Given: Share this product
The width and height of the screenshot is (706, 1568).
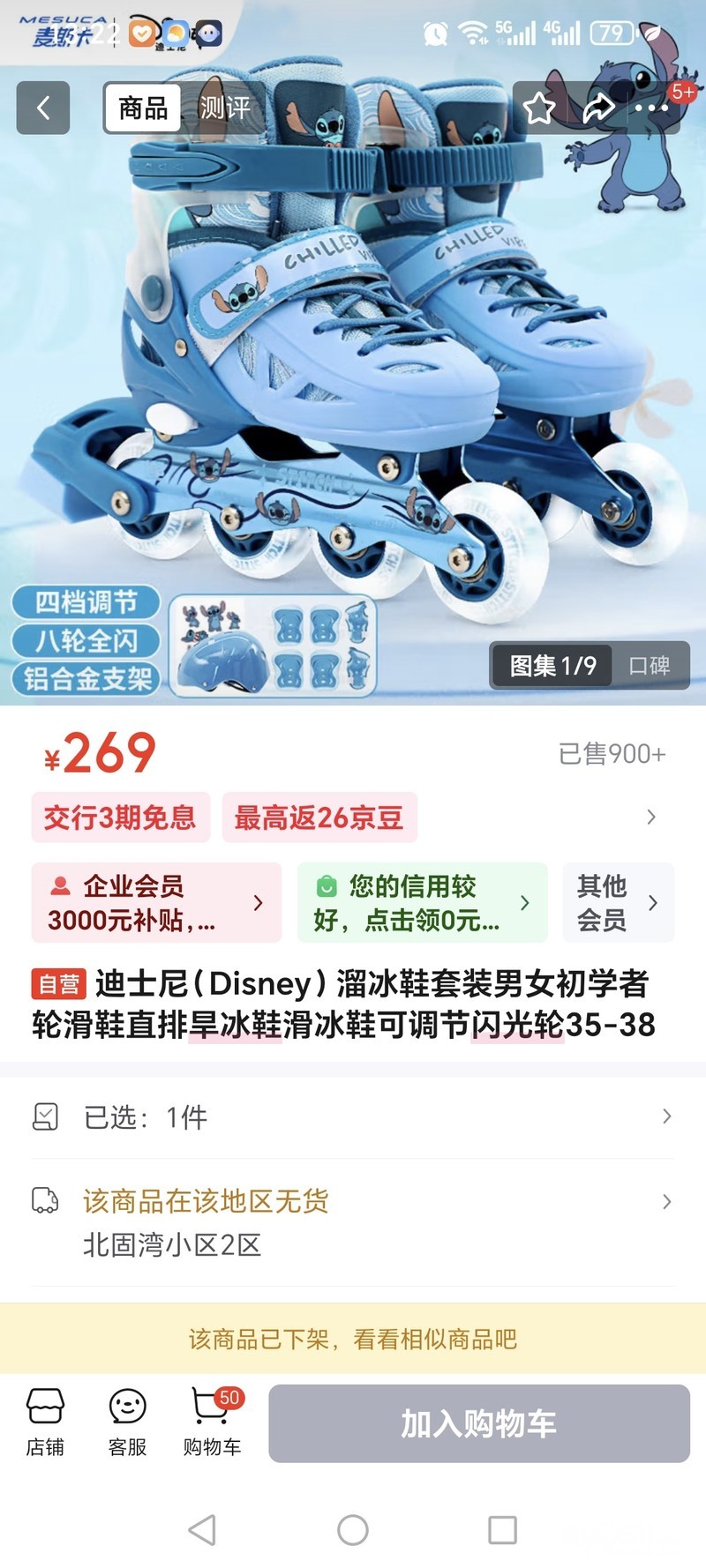Looking at the screenshot, I should [598, 108].
